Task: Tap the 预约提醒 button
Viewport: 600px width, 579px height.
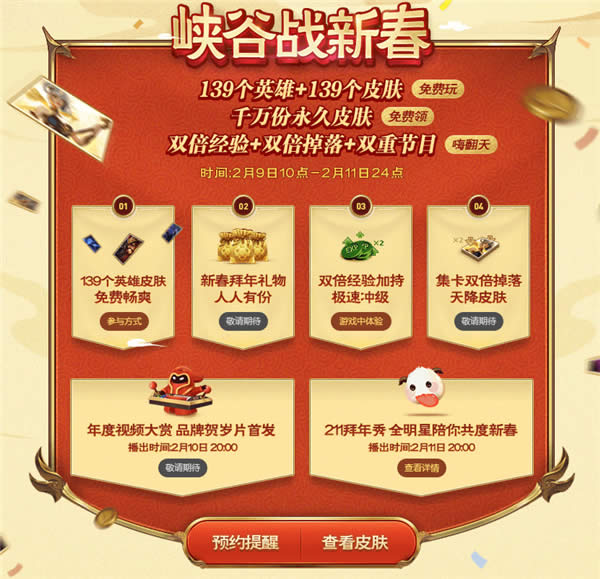Action: tap(245, 543)
